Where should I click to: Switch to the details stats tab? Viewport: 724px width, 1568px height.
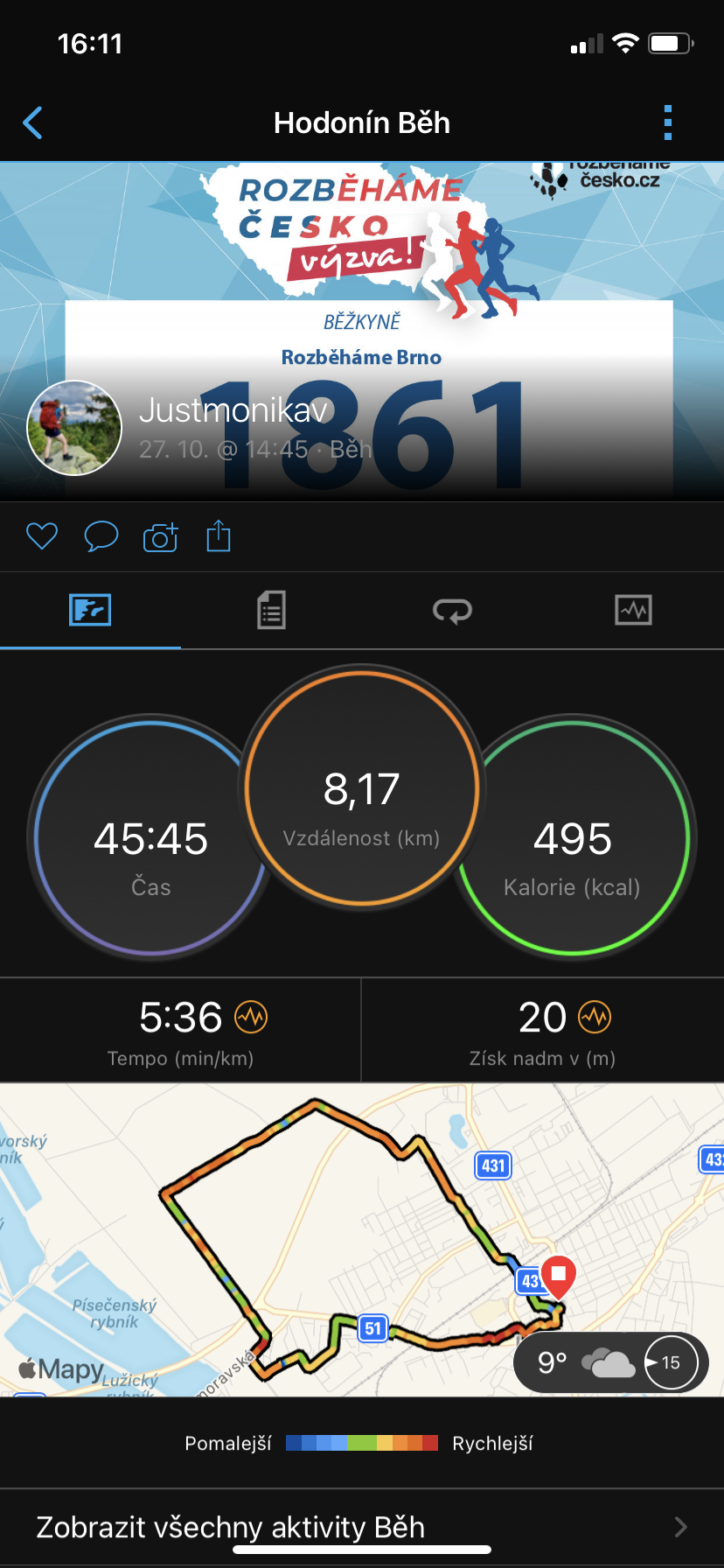pyautogui.click(x=271, y=610)
